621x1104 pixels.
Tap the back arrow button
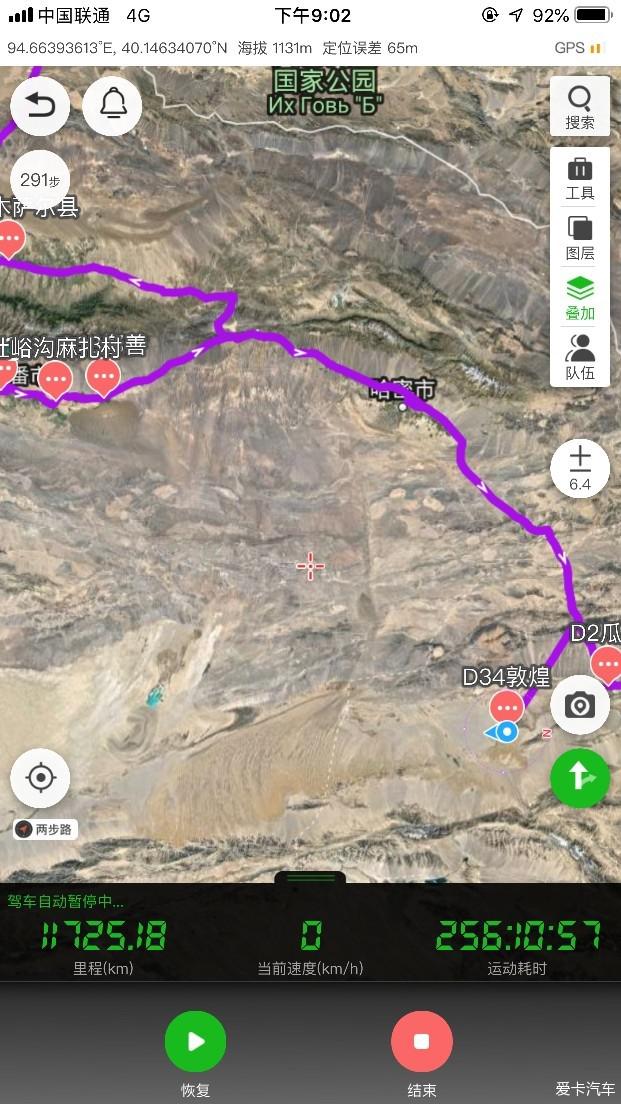click(x=40, y=106)
